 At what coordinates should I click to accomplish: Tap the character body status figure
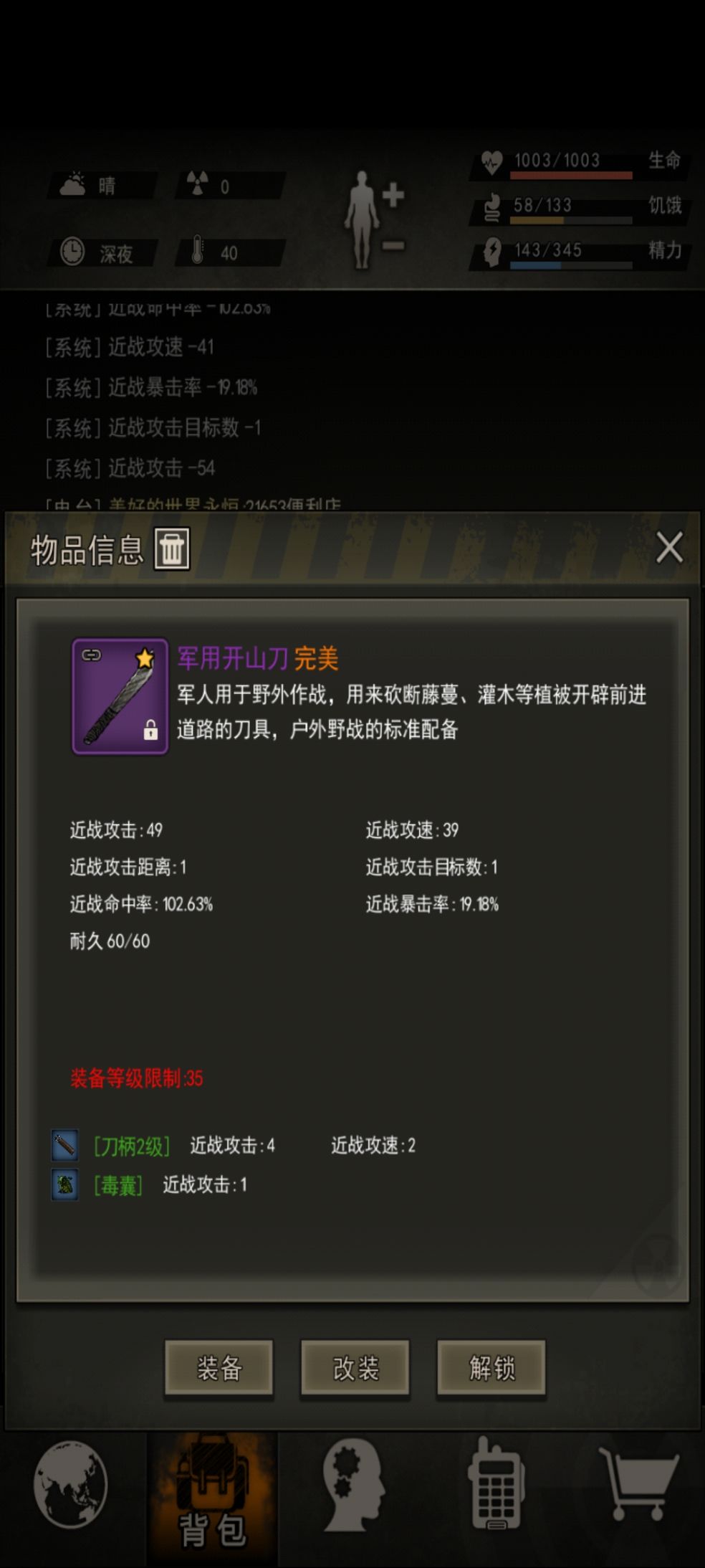[x=363, y=219]
